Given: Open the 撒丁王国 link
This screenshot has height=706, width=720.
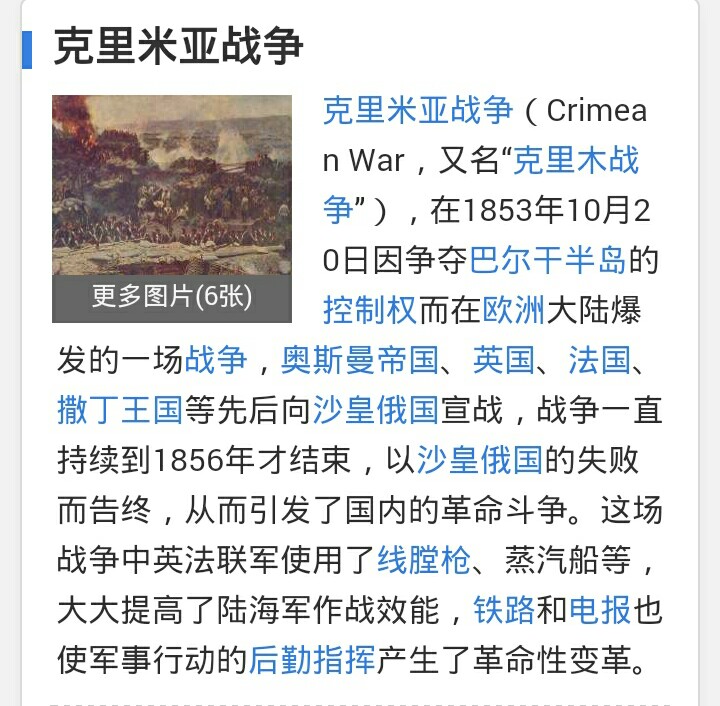Looking at the screenshot, I should pyautogui.click(x=119, y=410).
